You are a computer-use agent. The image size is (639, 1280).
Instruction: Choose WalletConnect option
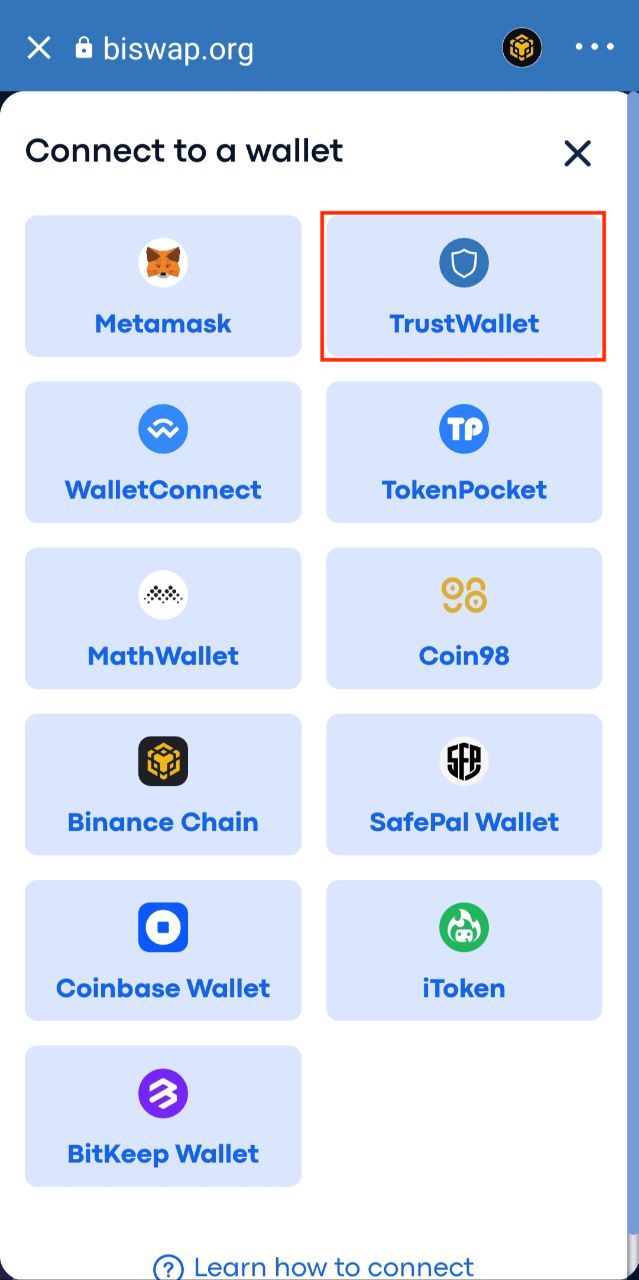pos(163,452)
